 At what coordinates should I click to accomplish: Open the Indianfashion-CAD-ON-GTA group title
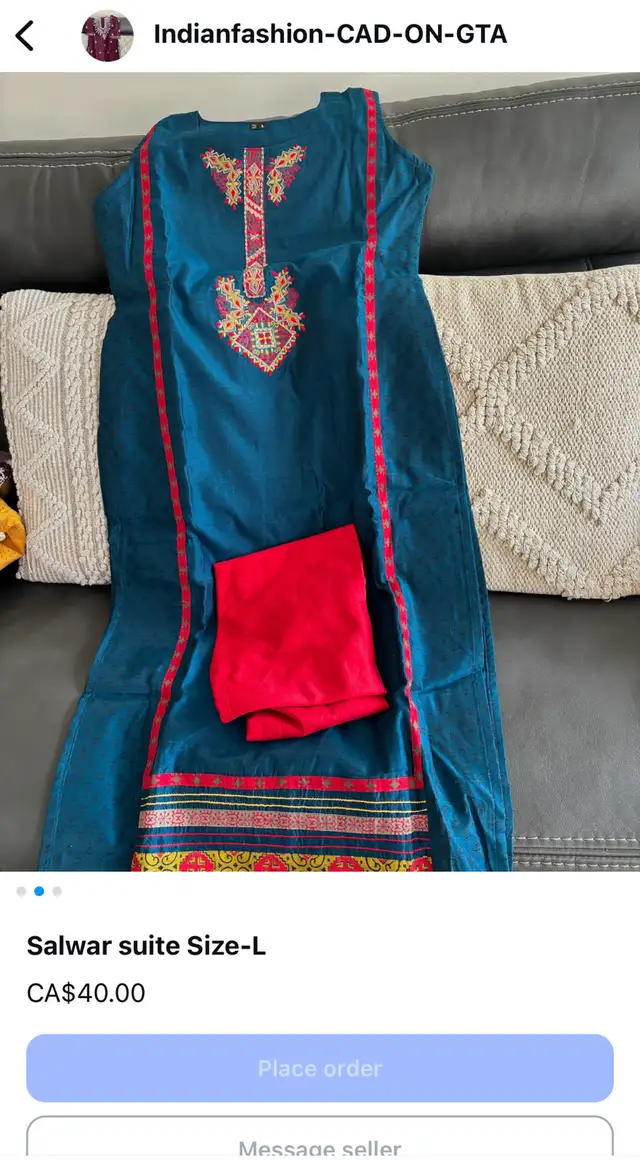click(330, 34)
